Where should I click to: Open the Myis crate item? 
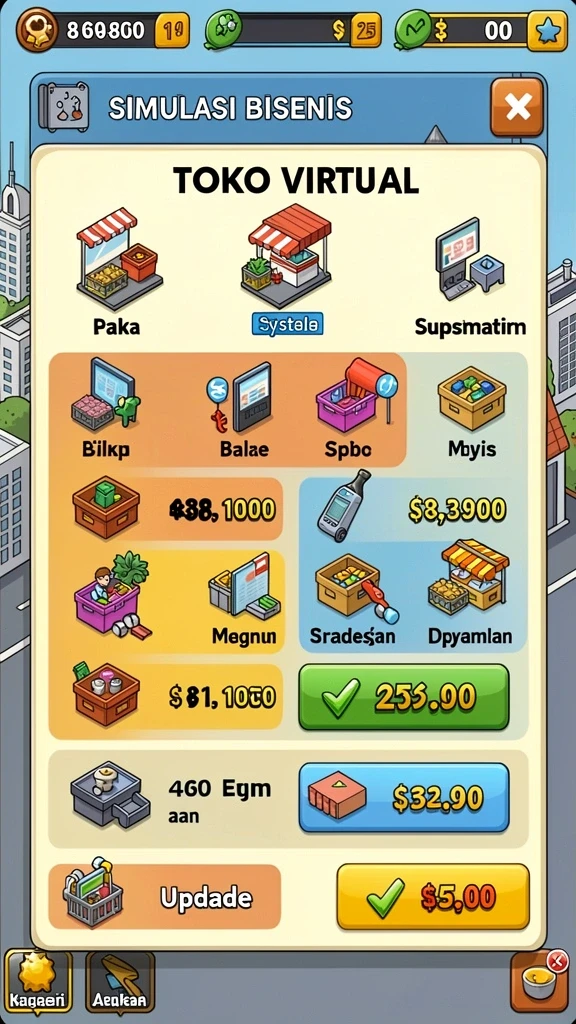click(x=472, y=411)
